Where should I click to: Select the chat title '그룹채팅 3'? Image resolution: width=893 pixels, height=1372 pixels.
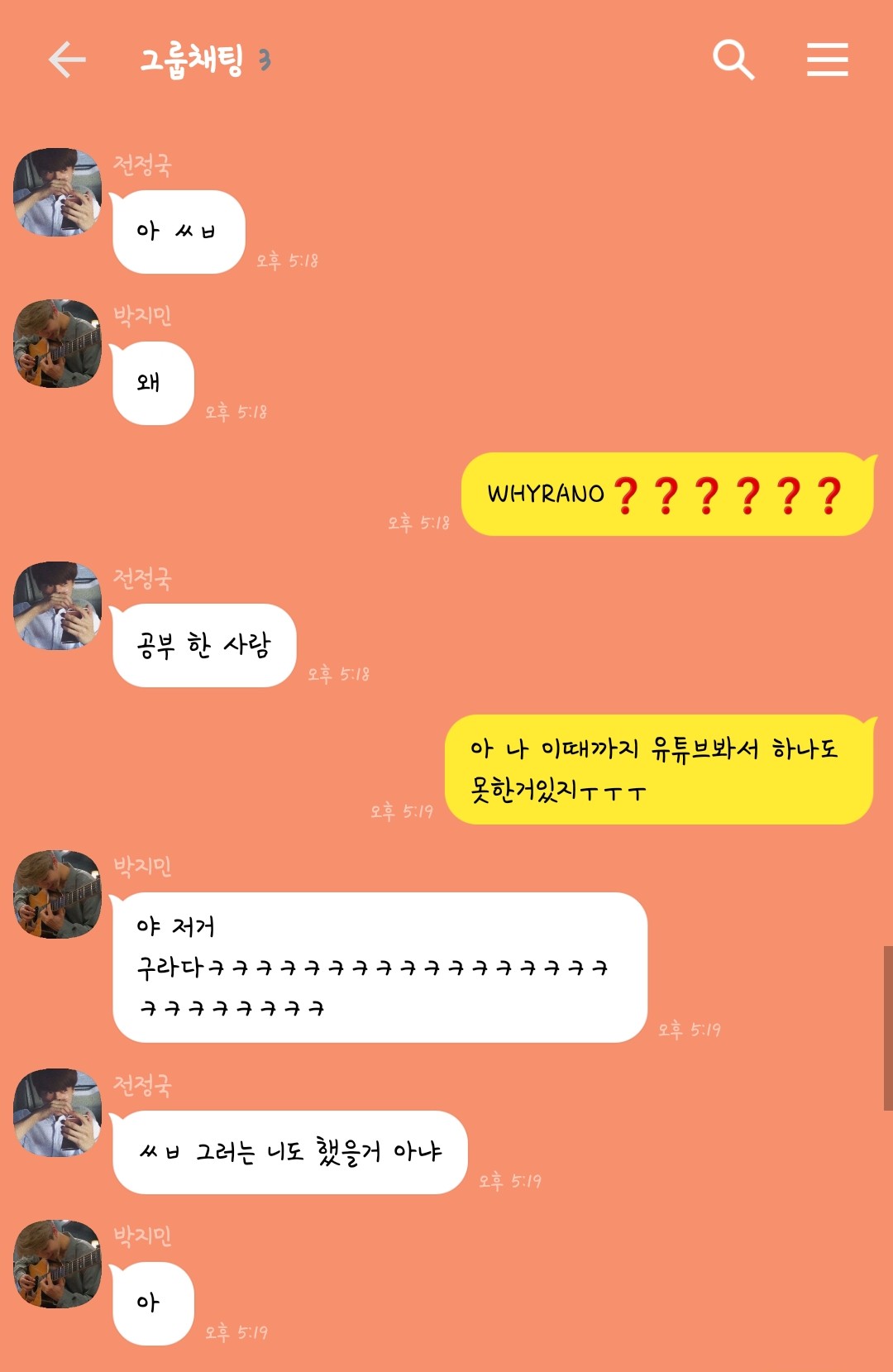pos(195,60)
